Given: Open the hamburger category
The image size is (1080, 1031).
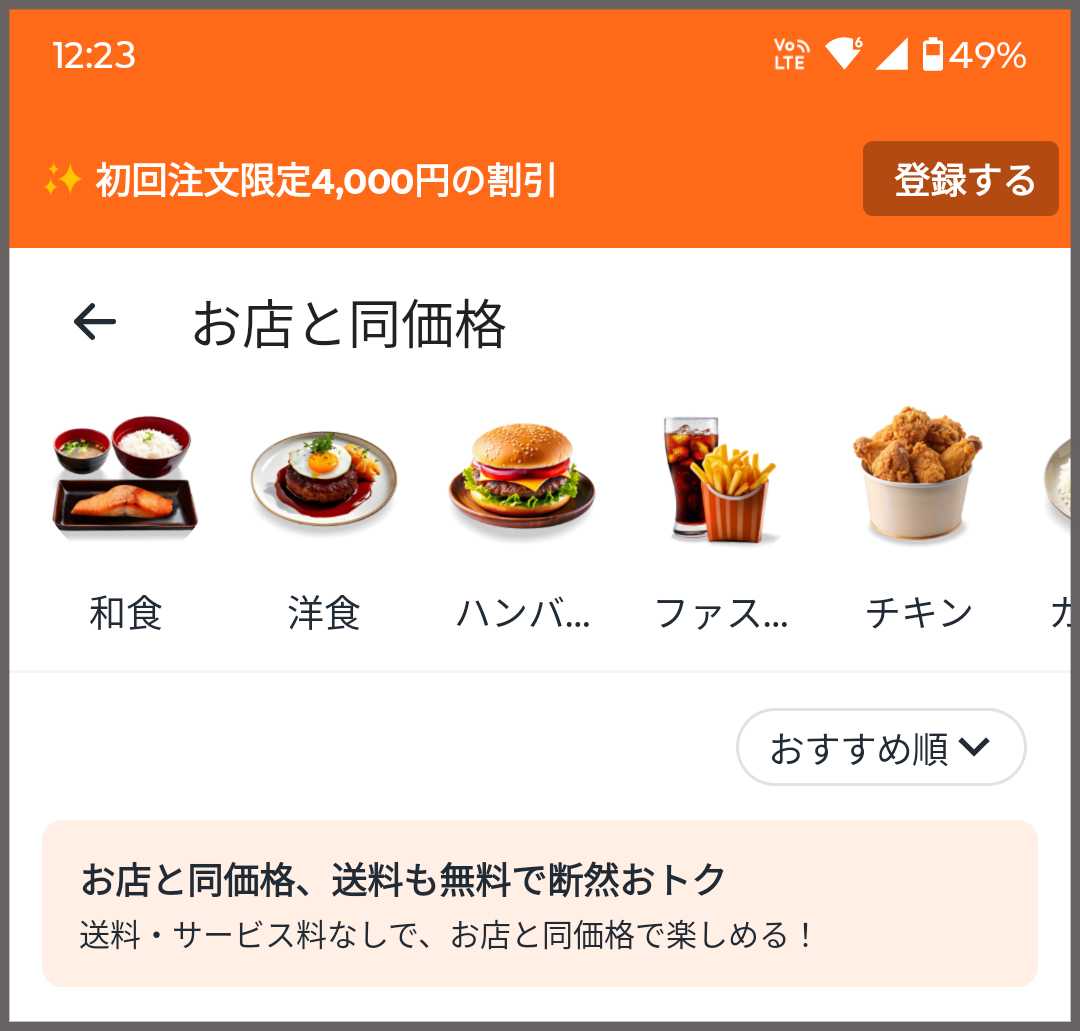Looking at the screenshot, I should click(x=522, y=521).
